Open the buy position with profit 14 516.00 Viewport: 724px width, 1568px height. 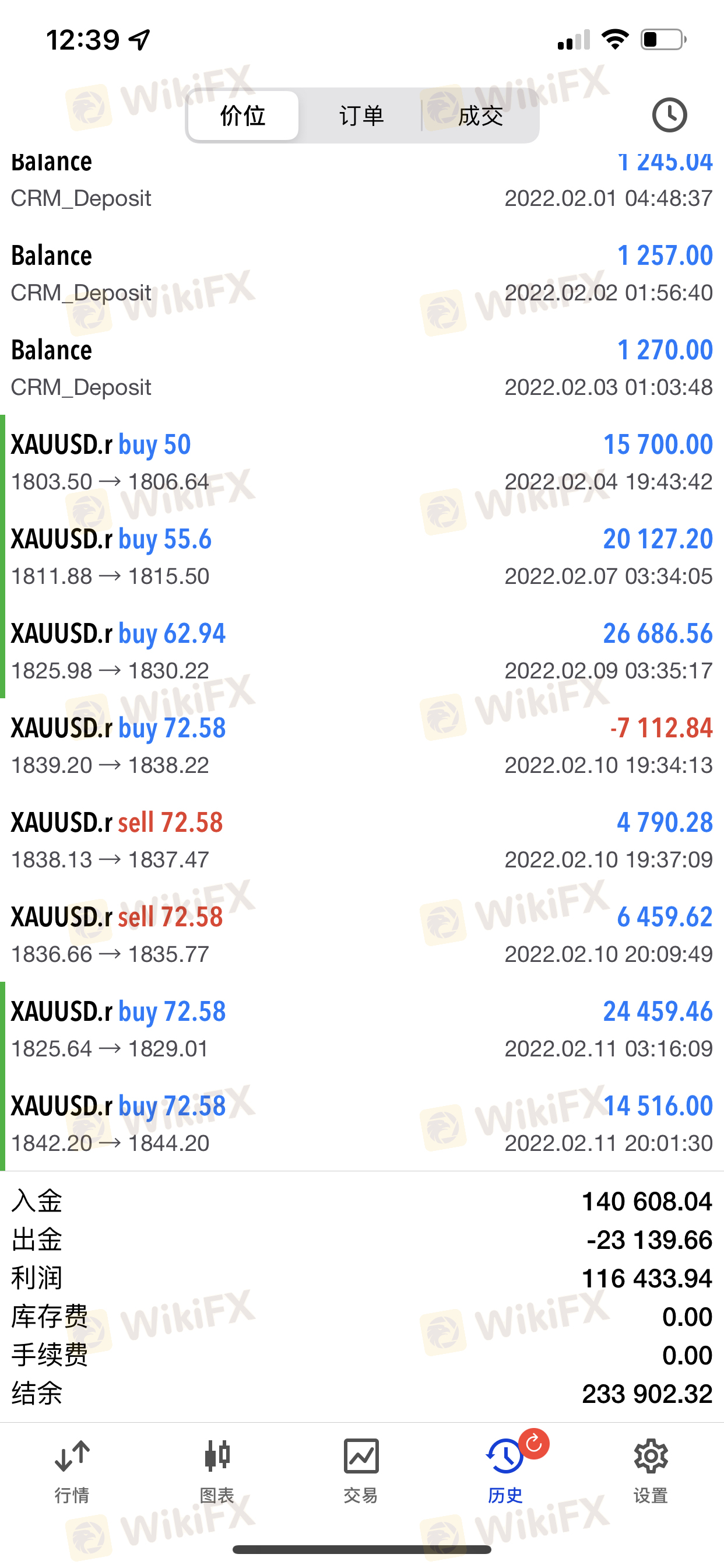coord(362,1123)
